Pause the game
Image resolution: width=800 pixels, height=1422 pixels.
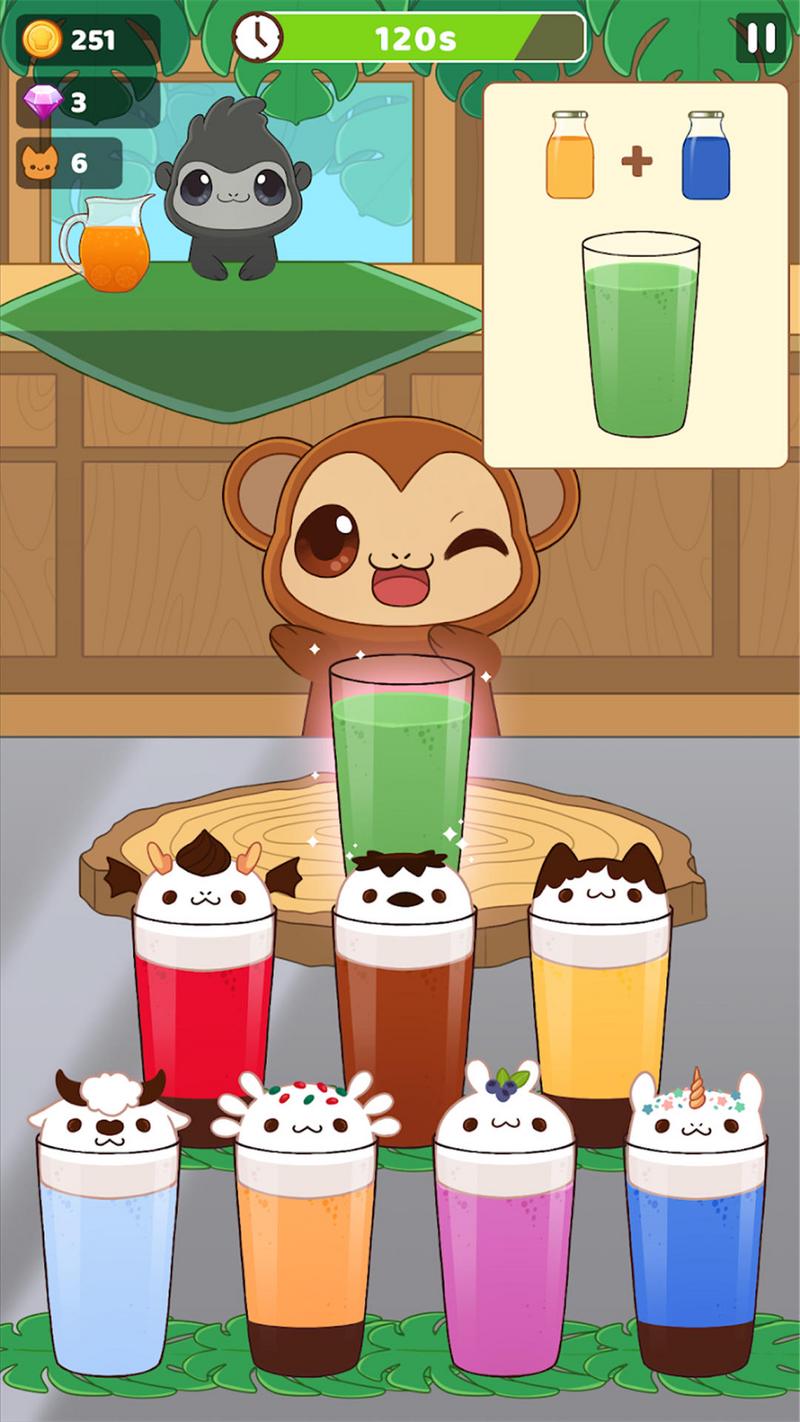[761, 38]
